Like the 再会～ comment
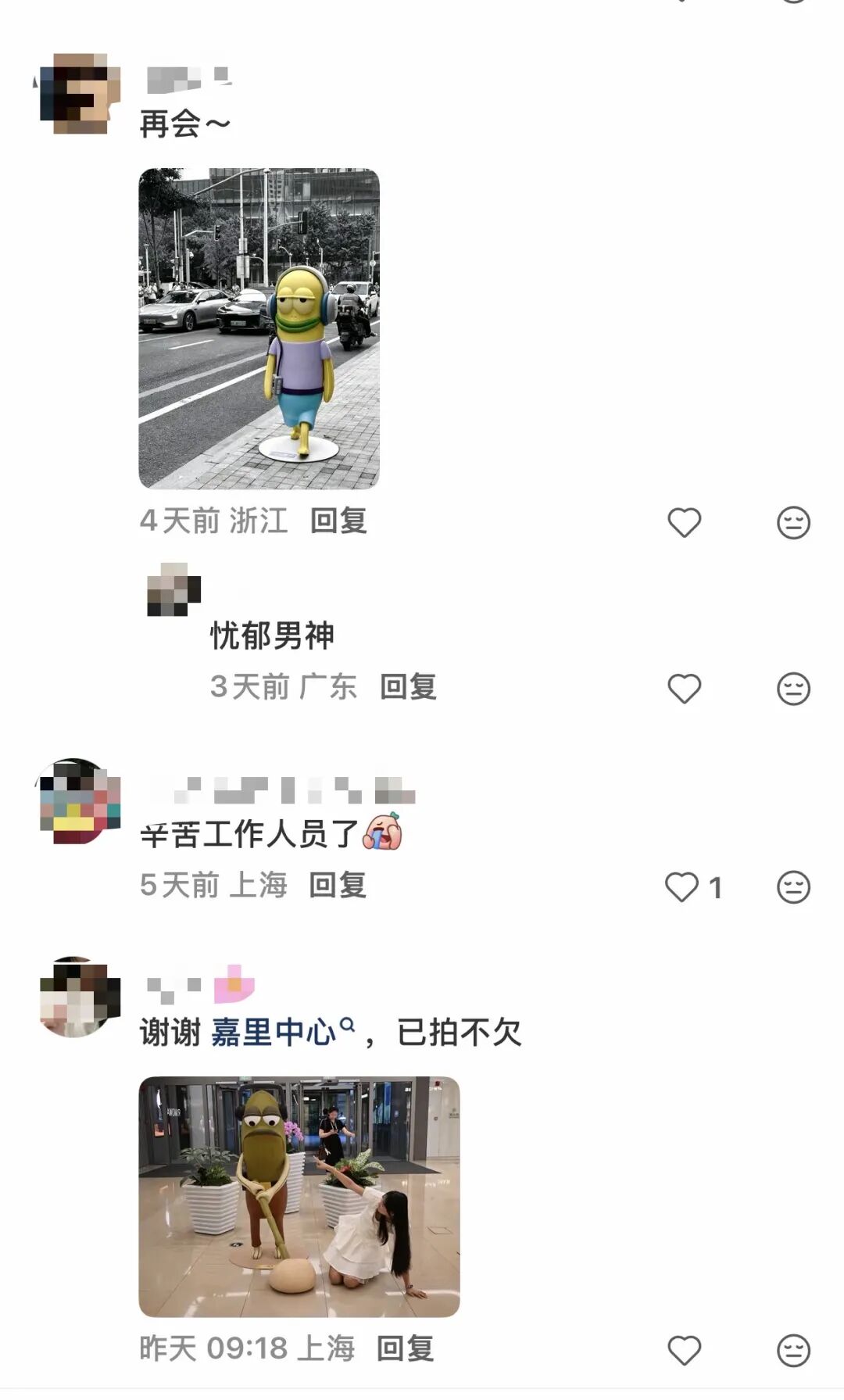The height and width of the screenshot is (1400, 844). (684, 522)
